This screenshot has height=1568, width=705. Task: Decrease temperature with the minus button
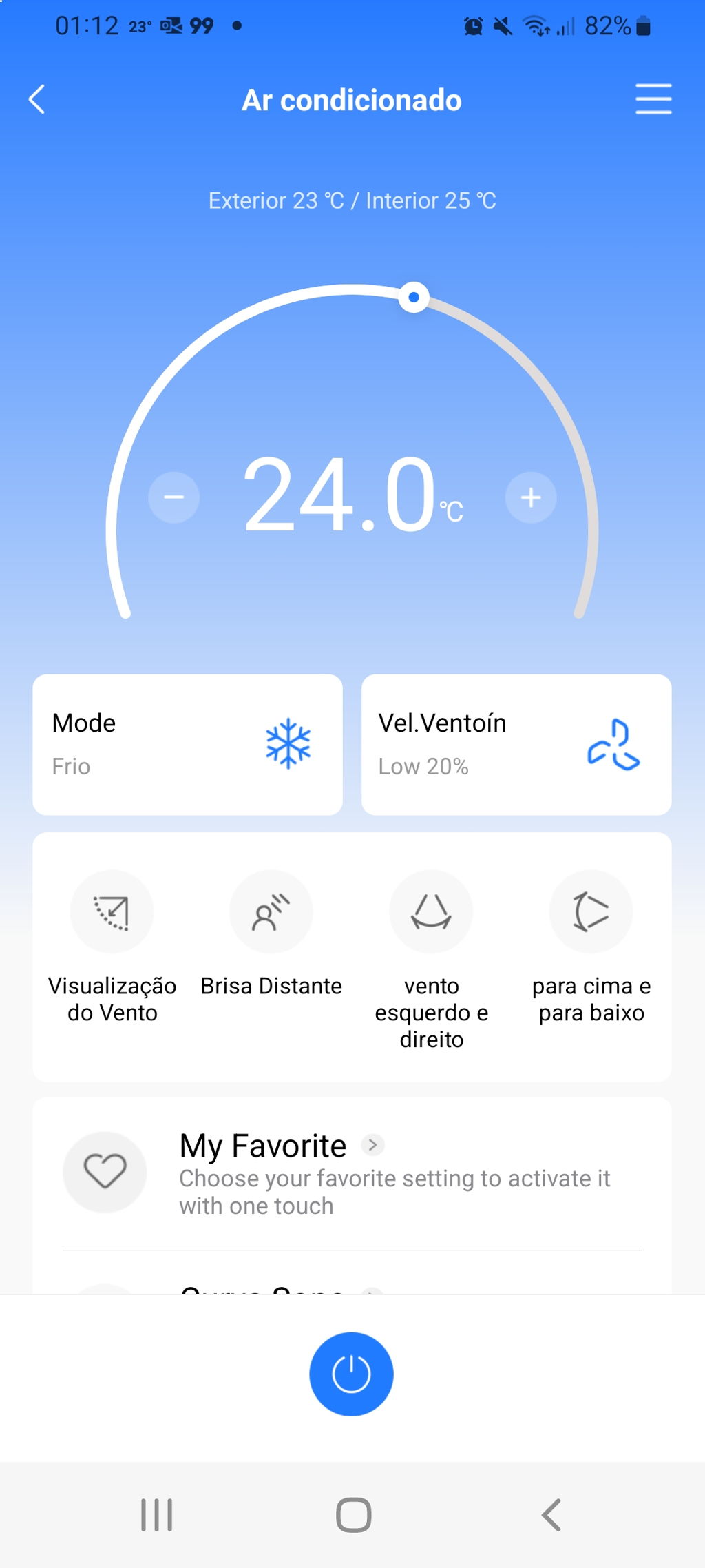coord(174,497)
